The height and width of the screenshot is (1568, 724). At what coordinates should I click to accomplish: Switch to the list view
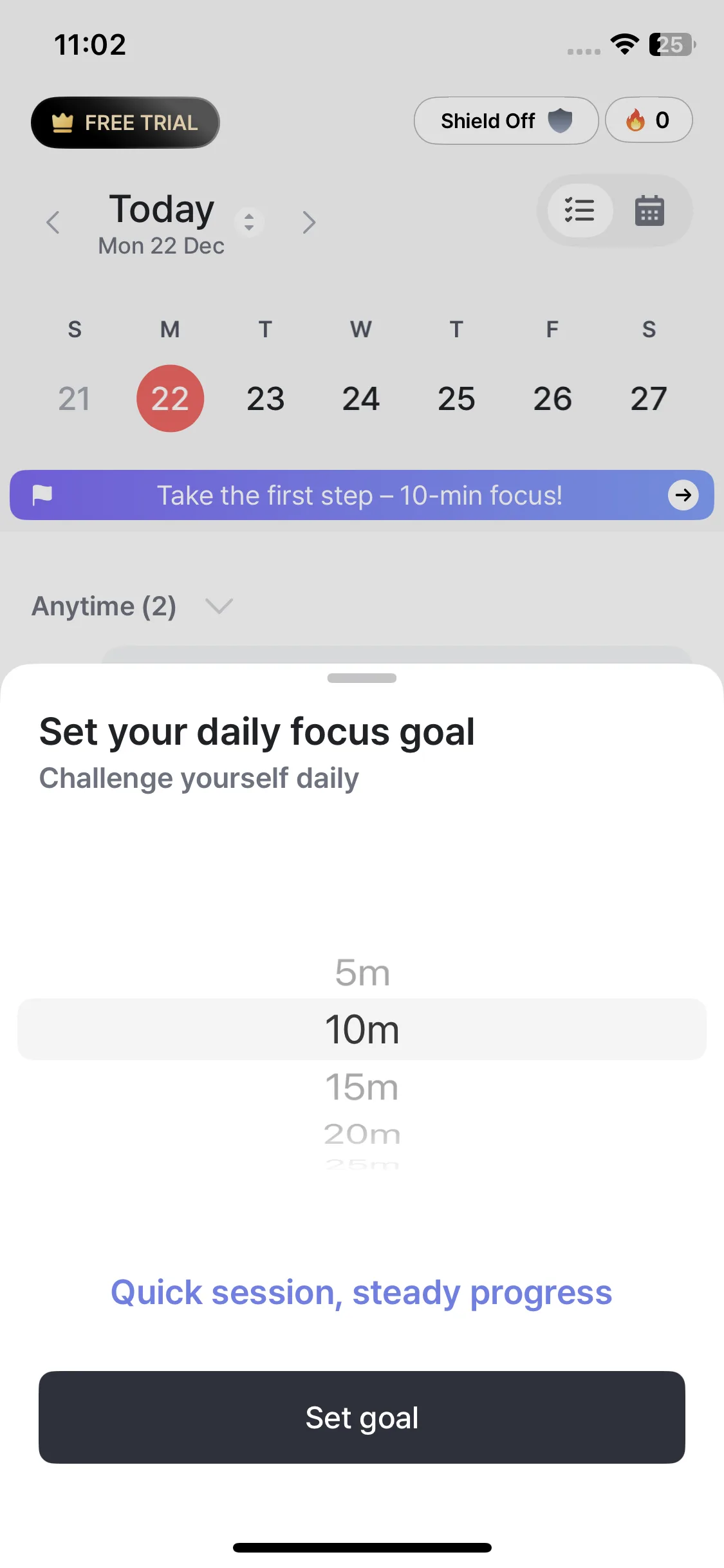[579, 210]
